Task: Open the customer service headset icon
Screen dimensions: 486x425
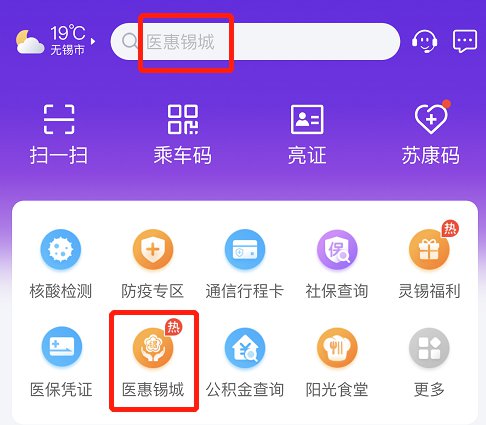Action: click(x=424, y=41)
